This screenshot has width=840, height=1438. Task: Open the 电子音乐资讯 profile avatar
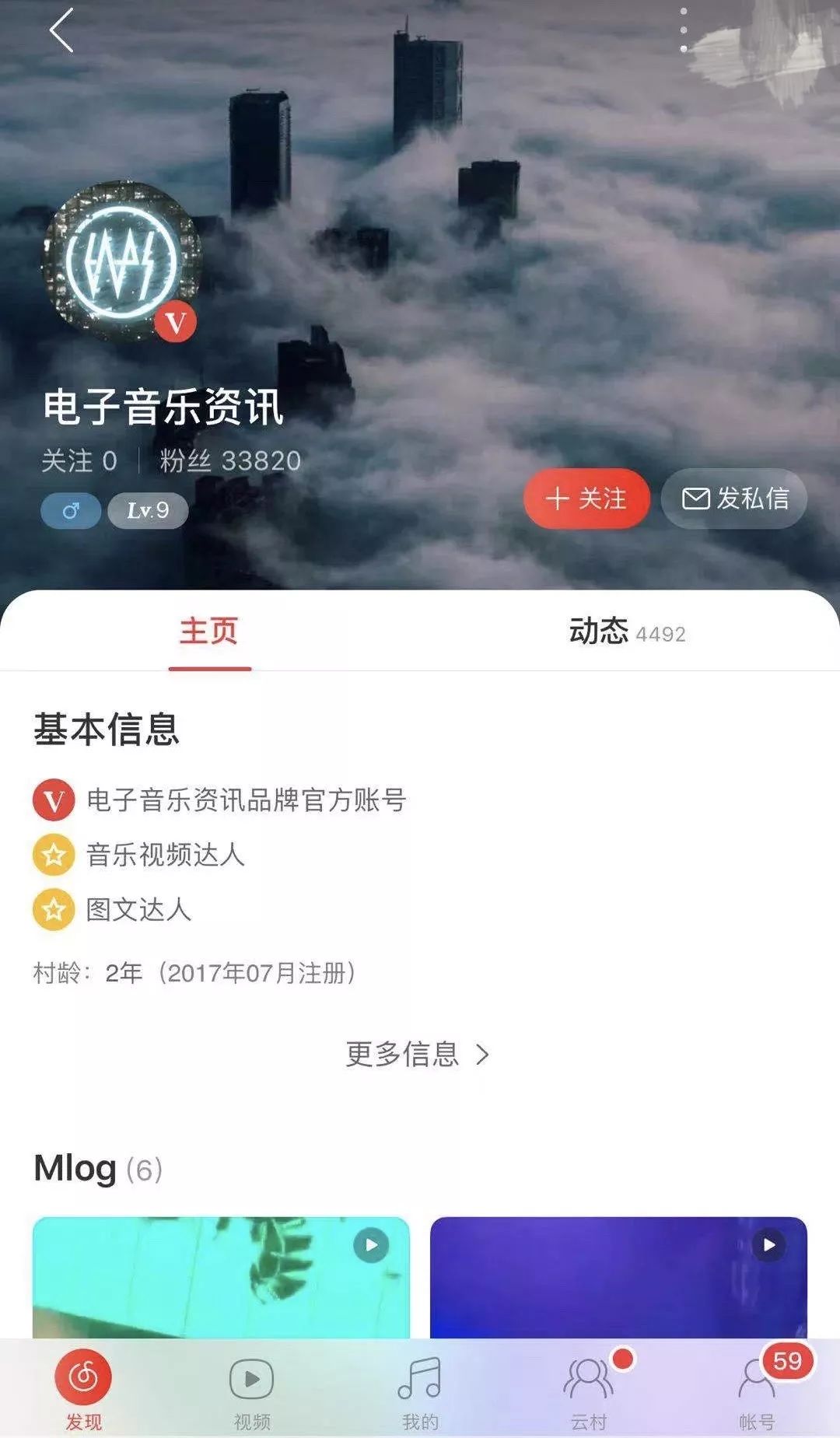[121, 262]
